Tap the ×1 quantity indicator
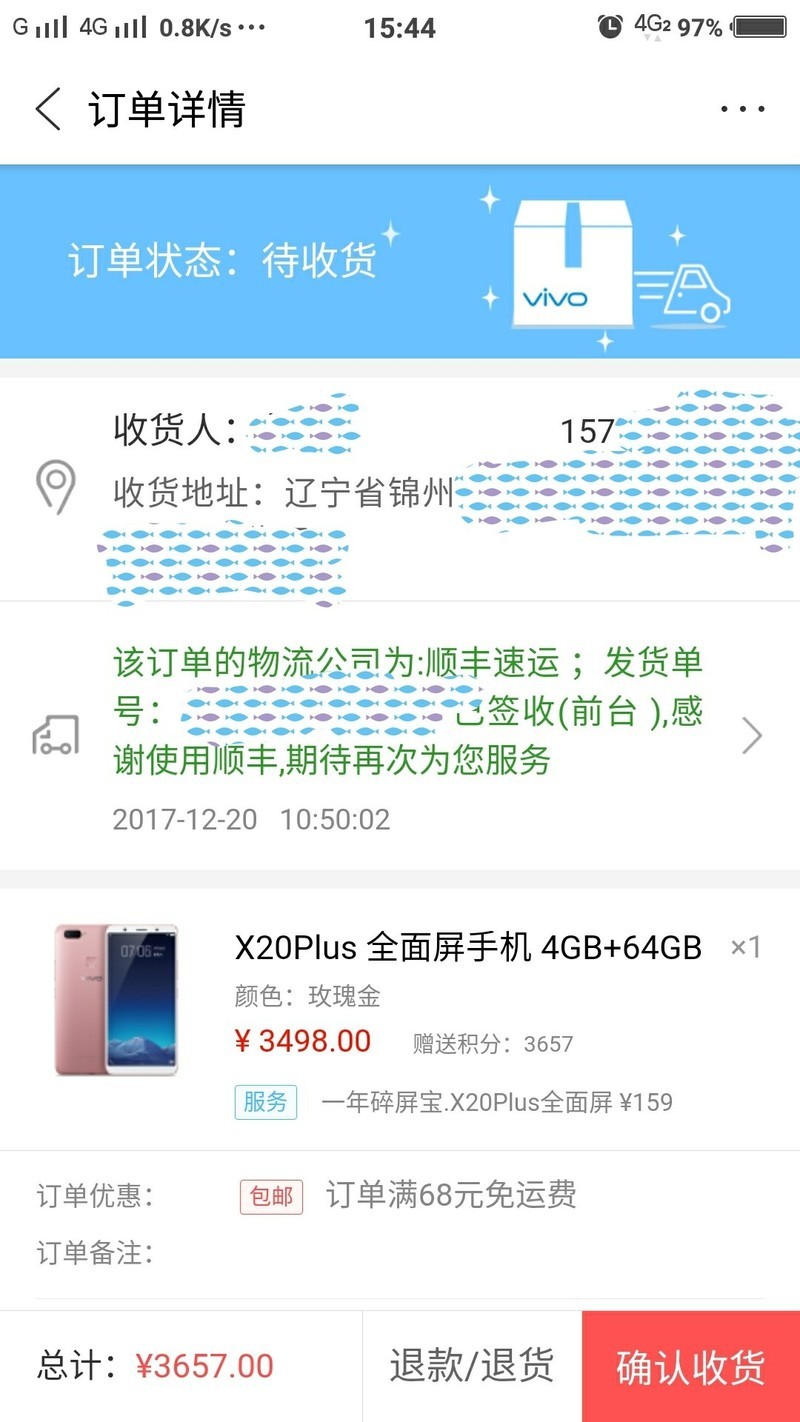This screenshot has height=1422, width=800. (744, 946)
